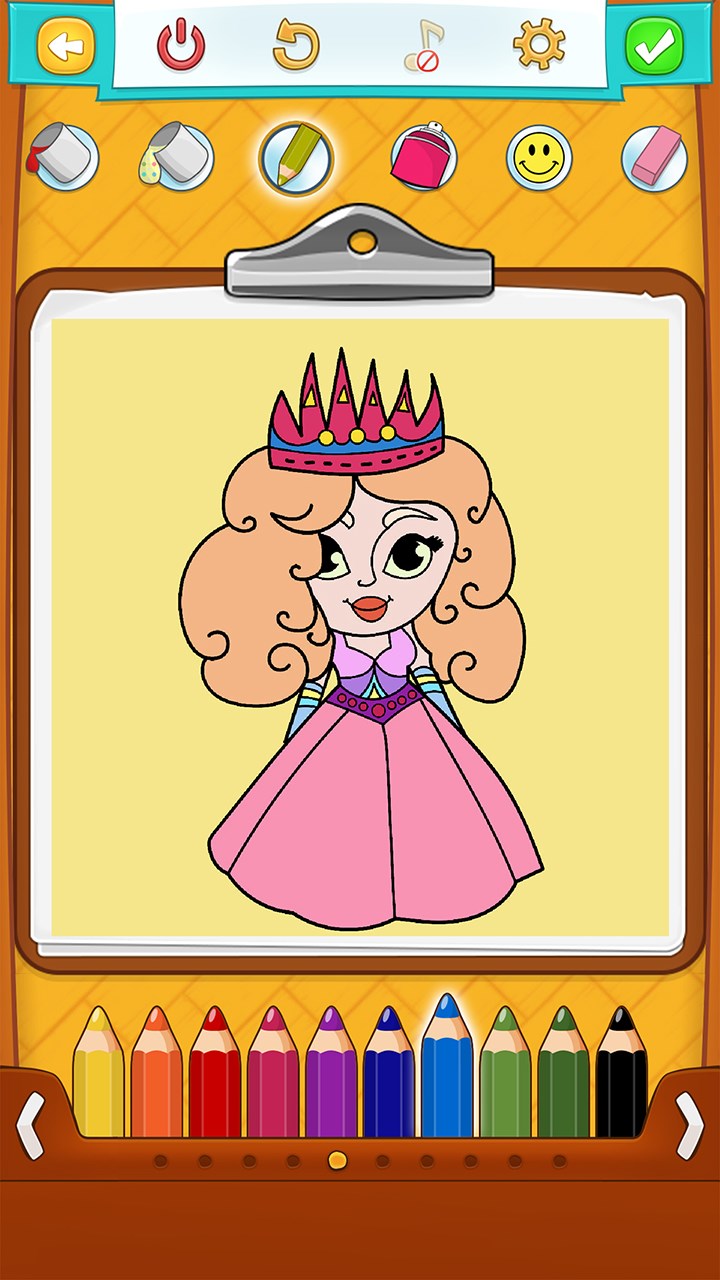Open the smiley sticker tool
The height and width of the screenshot is (1280, 720).
(x=539, y=157)
